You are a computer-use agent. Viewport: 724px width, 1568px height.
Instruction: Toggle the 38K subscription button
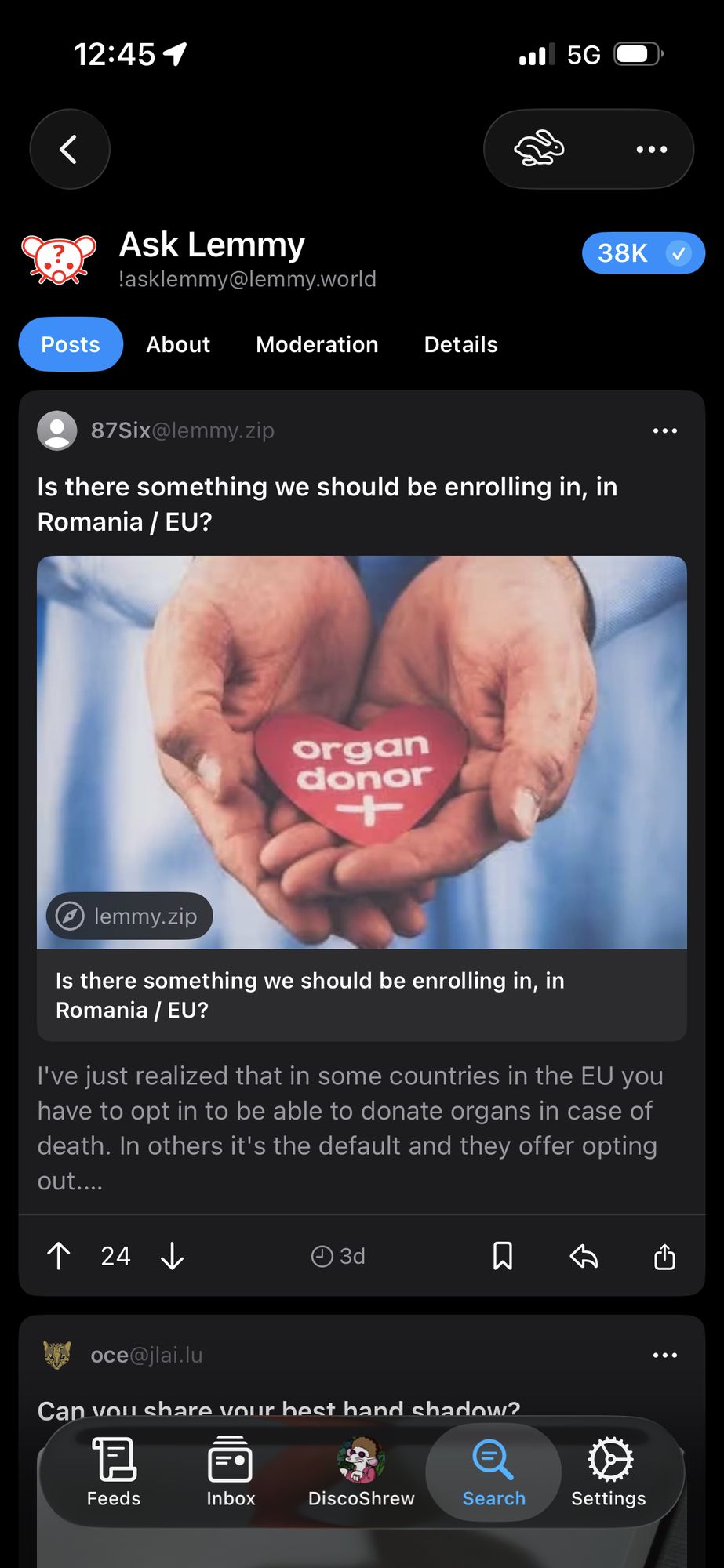click(642, 252)
